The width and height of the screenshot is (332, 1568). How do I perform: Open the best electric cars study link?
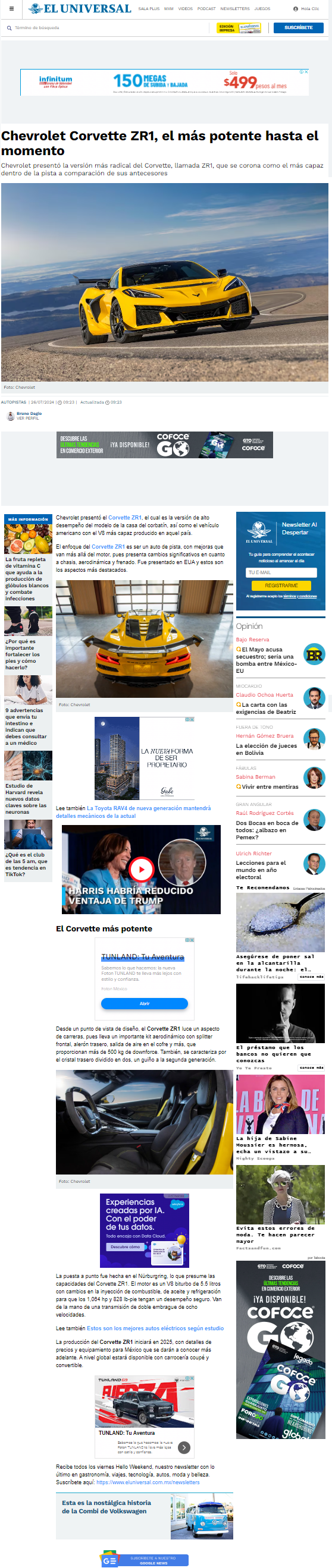tap(155, 1328)
